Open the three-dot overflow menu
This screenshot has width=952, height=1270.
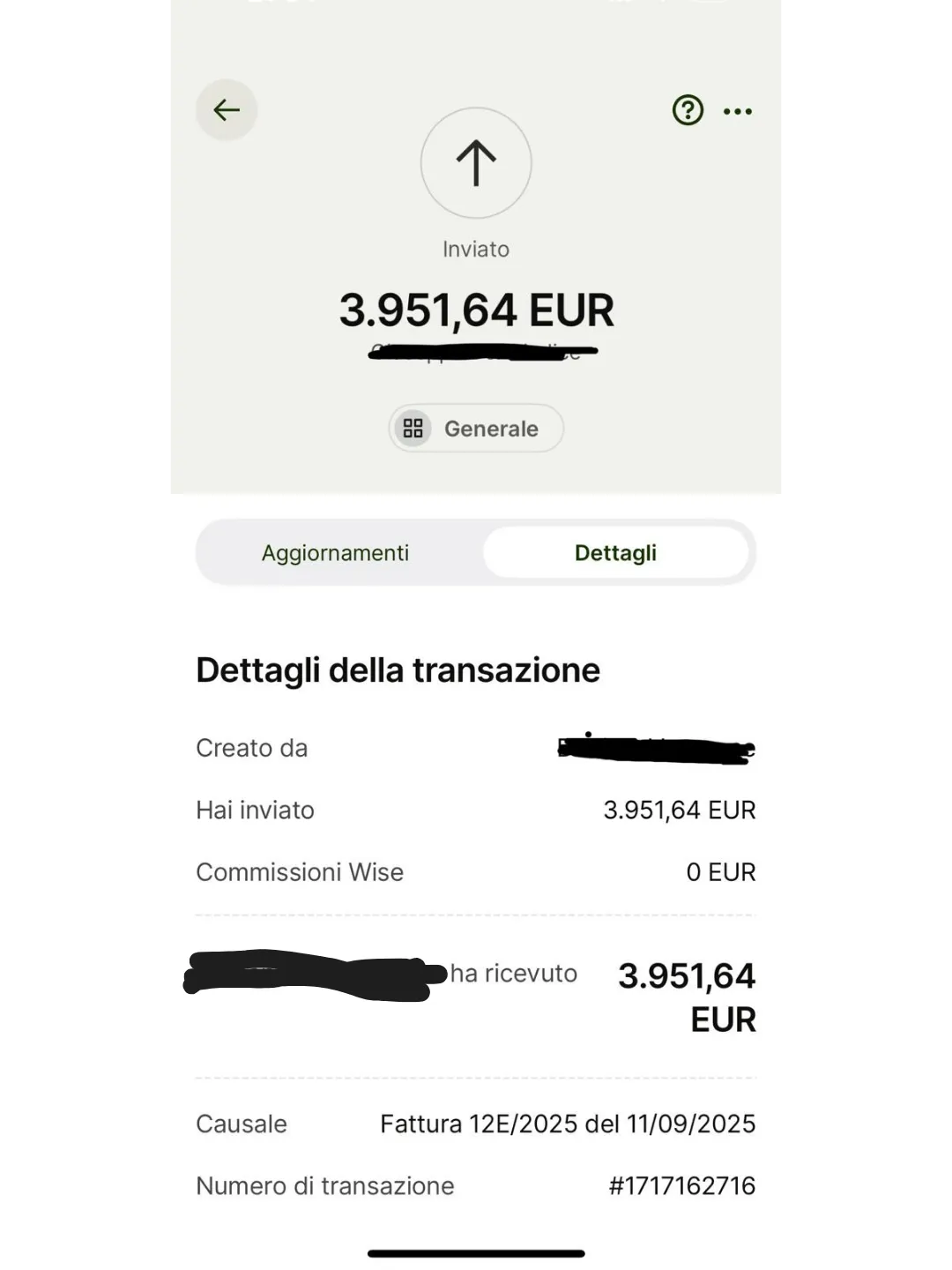click(738, 111)
